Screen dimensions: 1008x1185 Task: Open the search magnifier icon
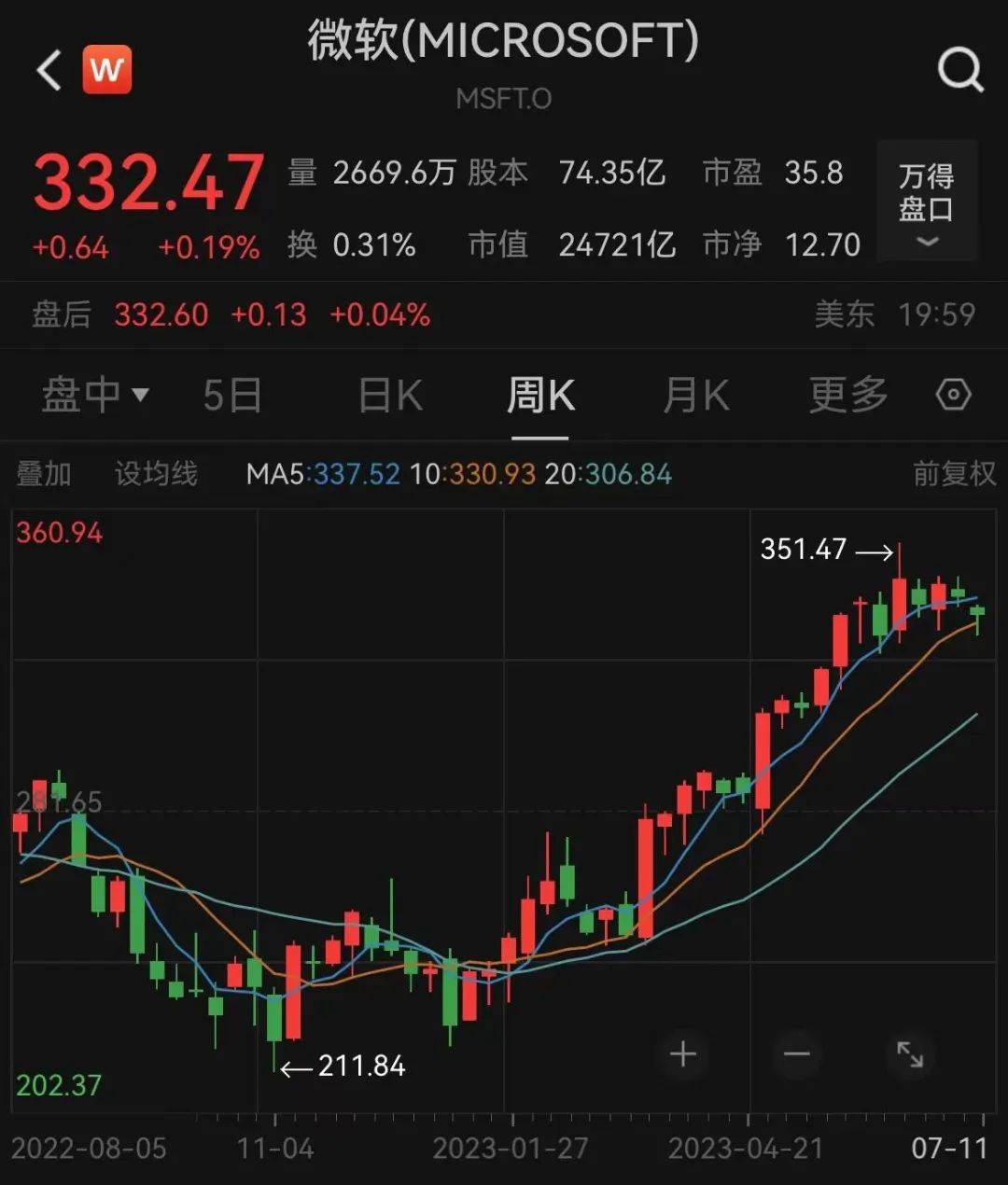click(959, 70)
